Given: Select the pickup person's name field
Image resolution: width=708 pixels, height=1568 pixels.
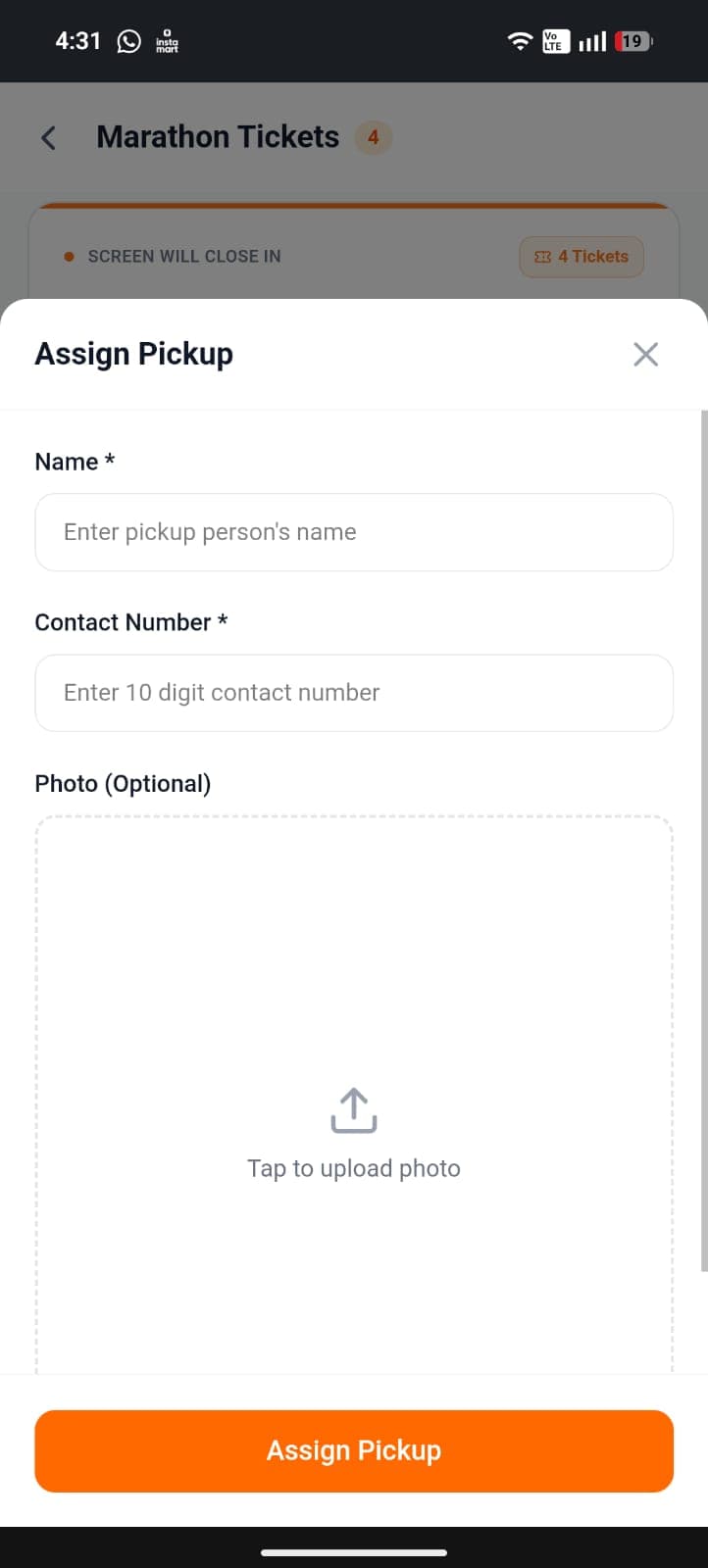Looking at the screenshot, I should [x=353, y=532].
